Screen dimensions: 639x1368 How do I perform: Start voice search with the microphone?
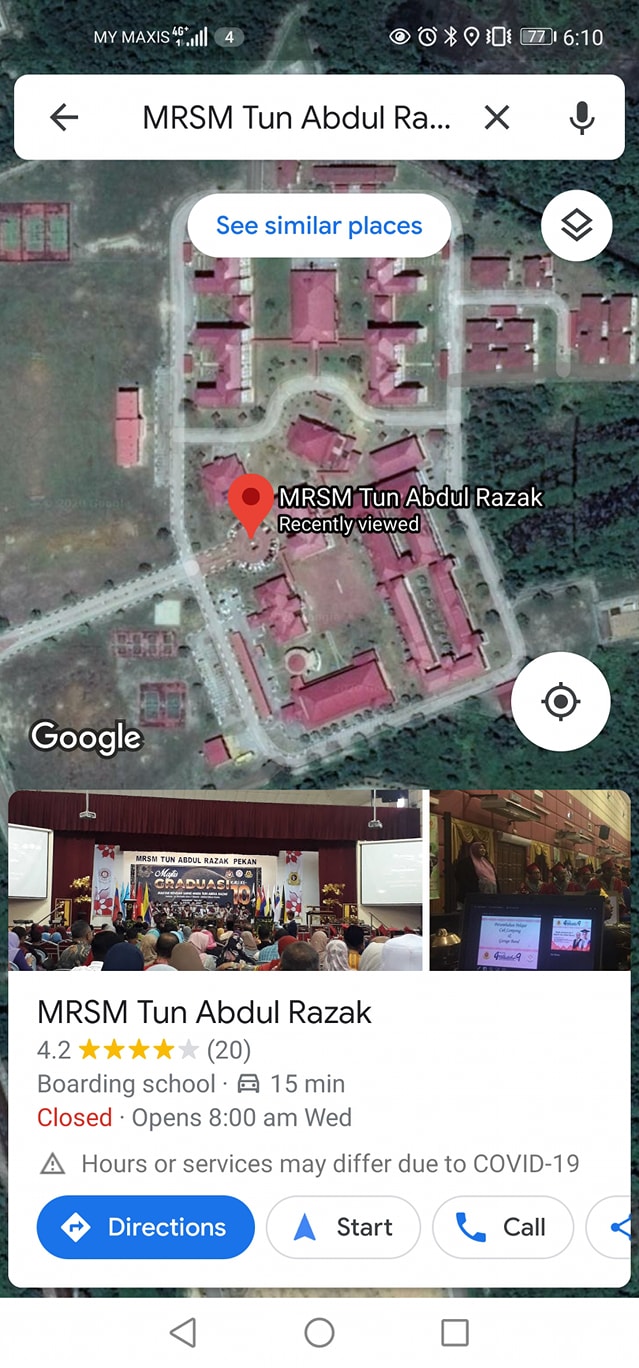click(x=581, y=118)
